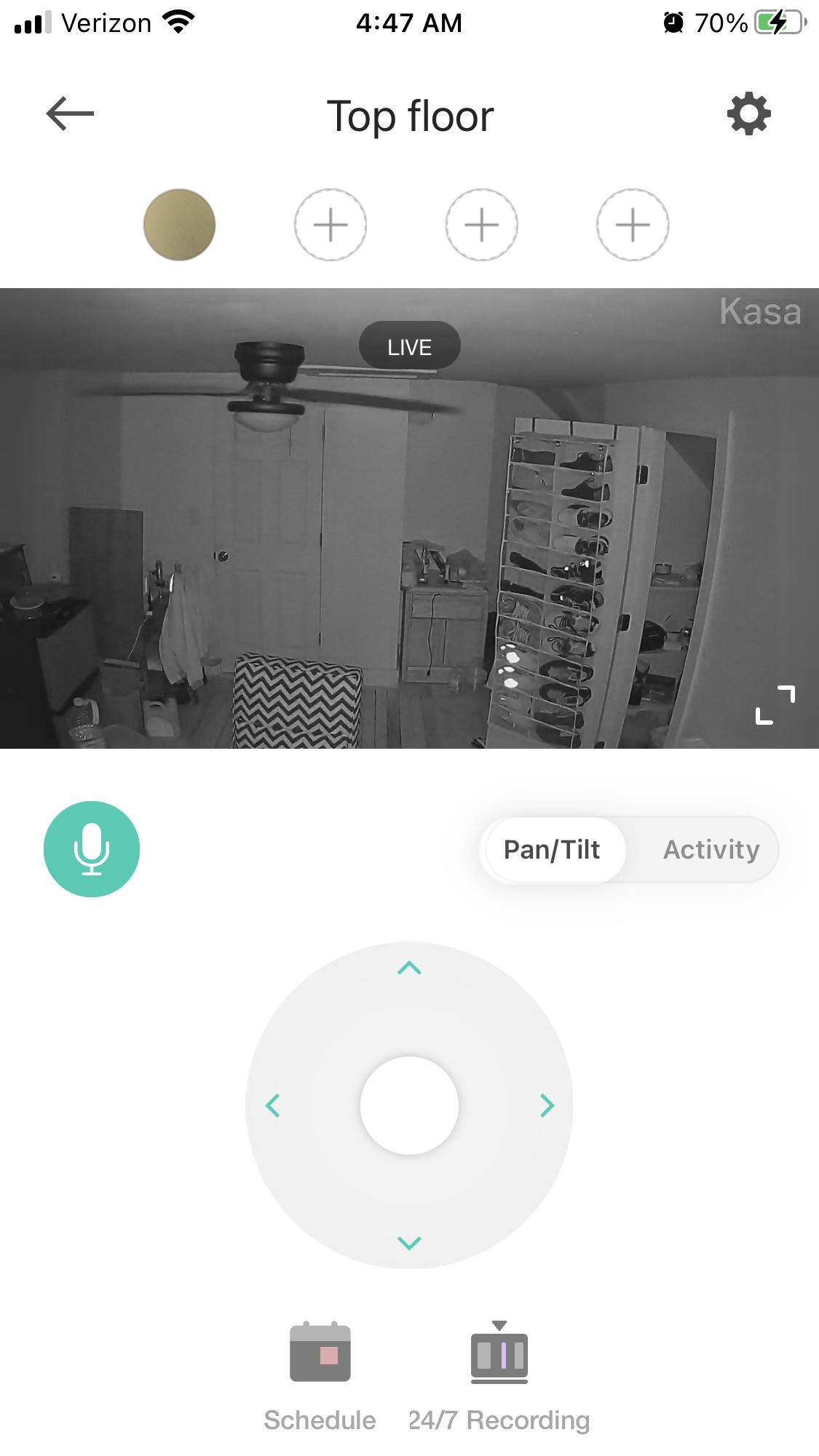Pan camera left with the left arrow
Screen dimensions: 819x1456
pos(273,1105)
